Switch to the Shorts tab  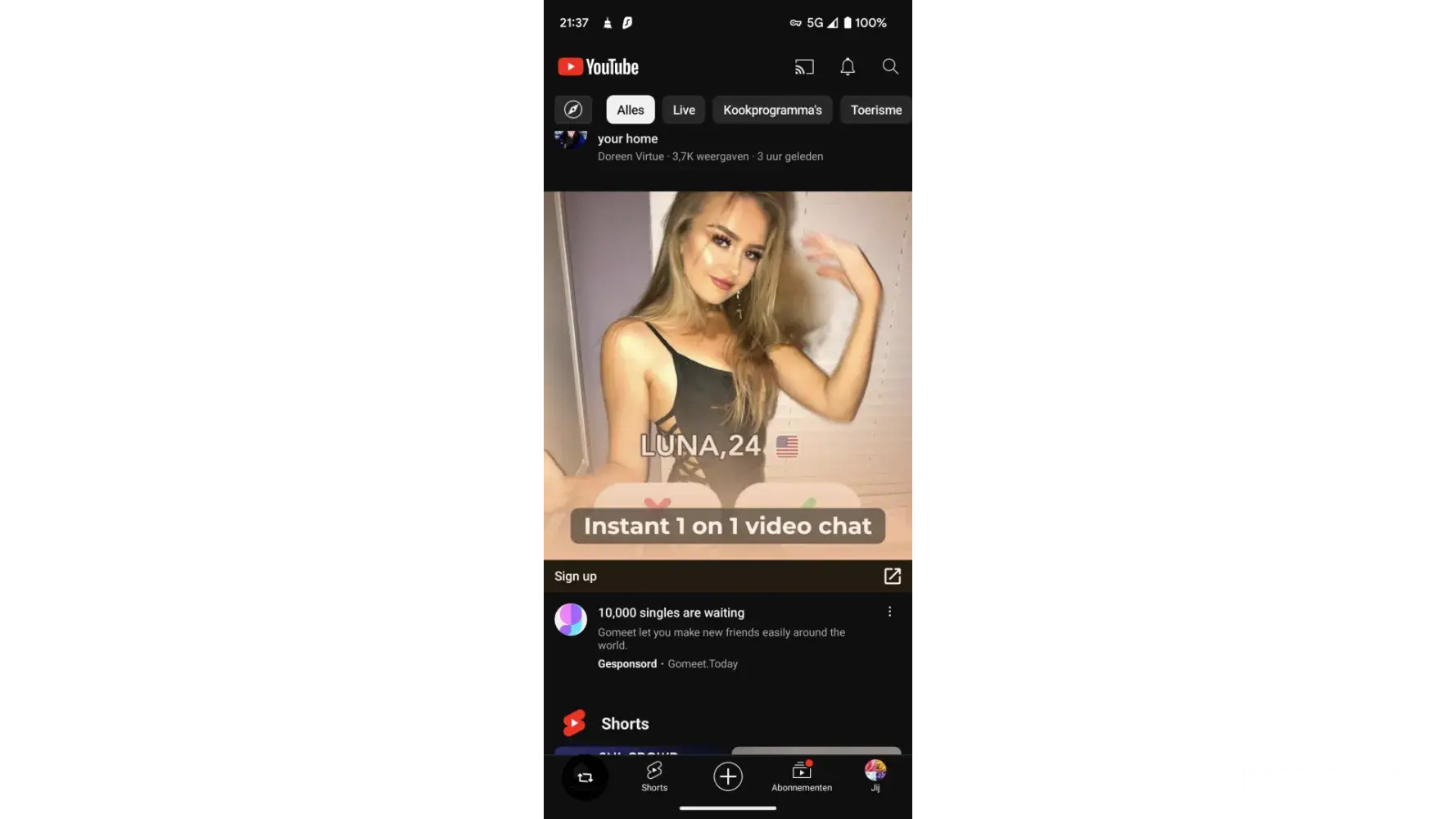click(654, 776)
